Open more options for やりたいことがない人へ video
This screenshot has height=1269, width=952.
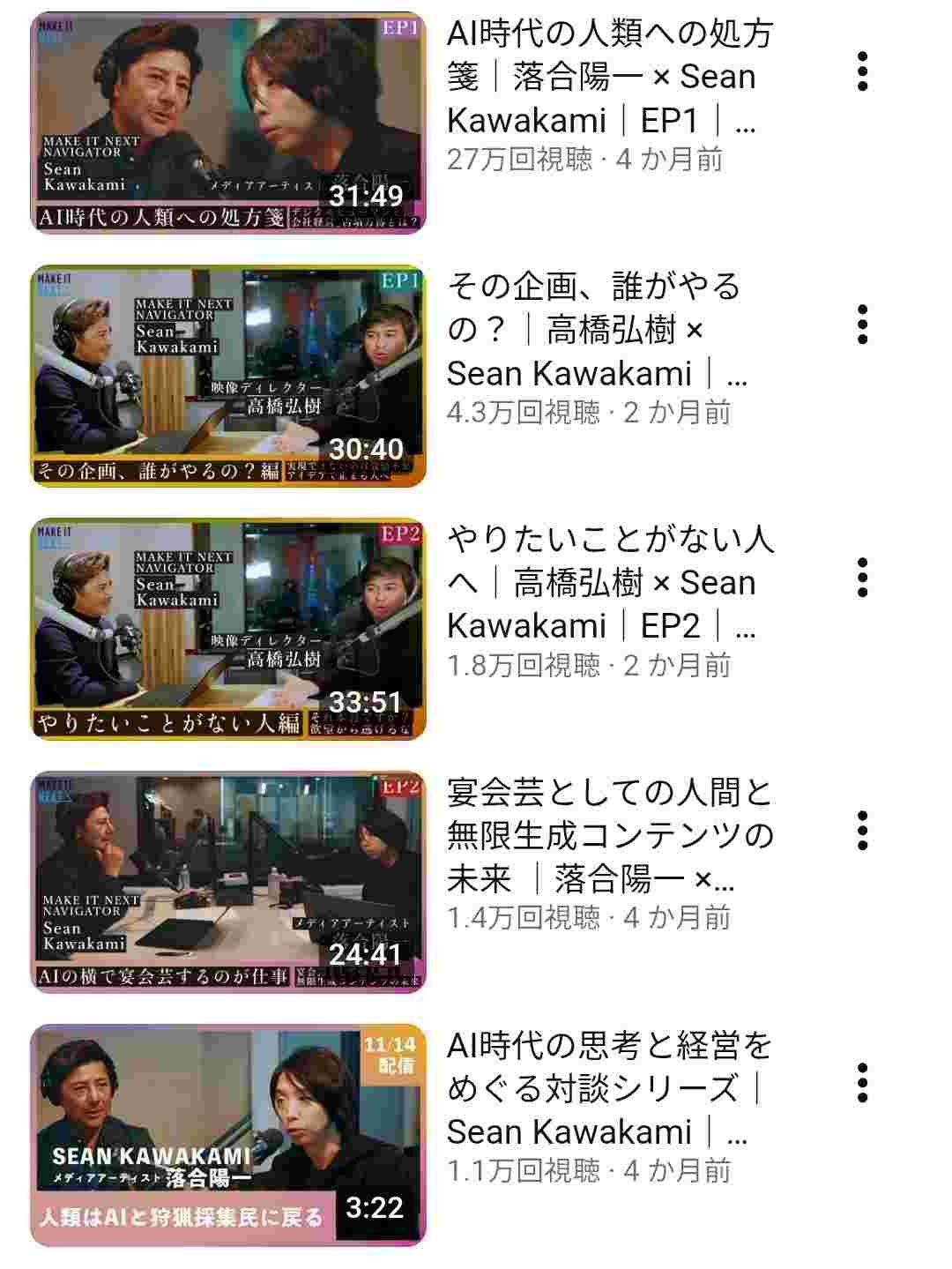tap(863, 578)
